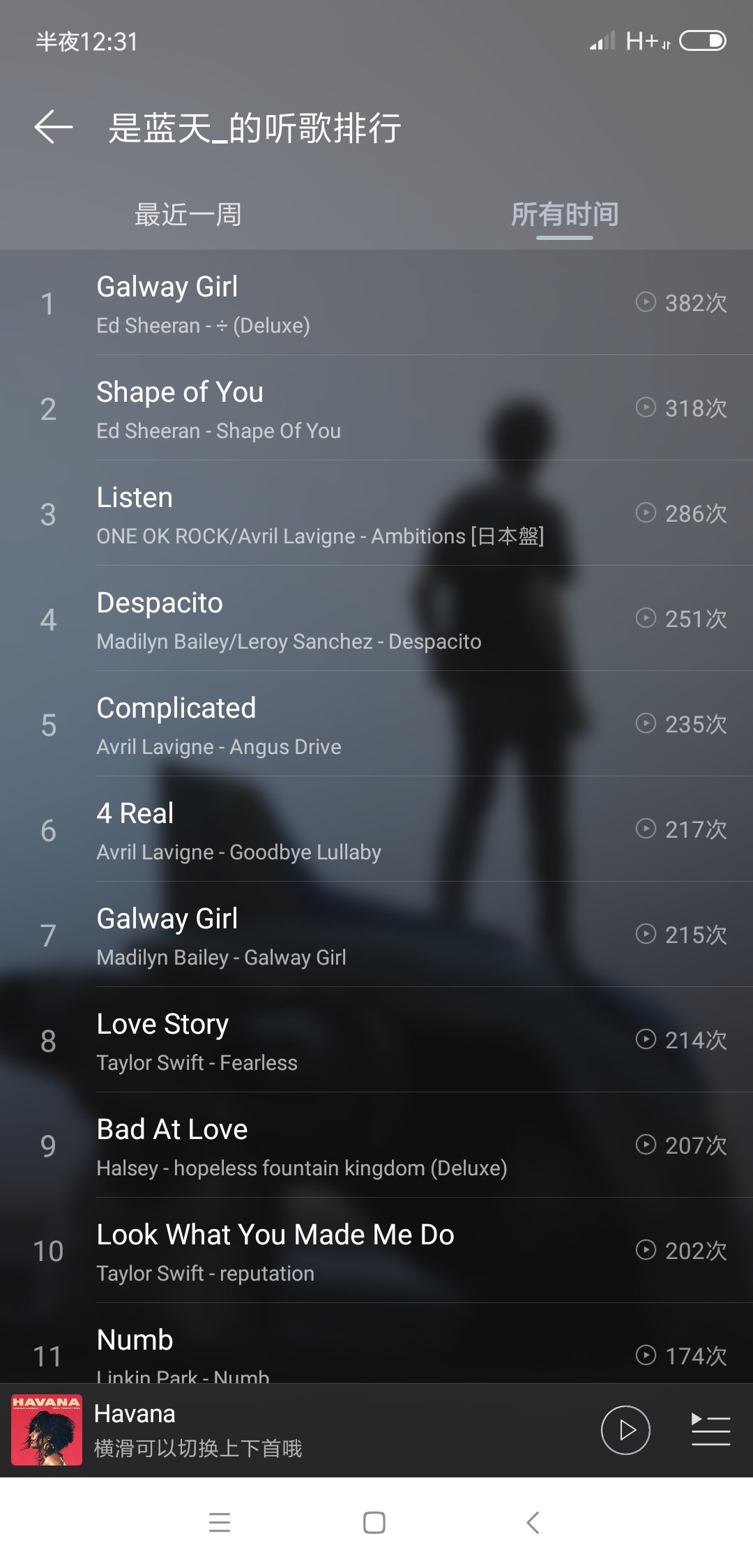Go back using the top-left arrow
753x1568 pixels.
(x=54, y=127)
